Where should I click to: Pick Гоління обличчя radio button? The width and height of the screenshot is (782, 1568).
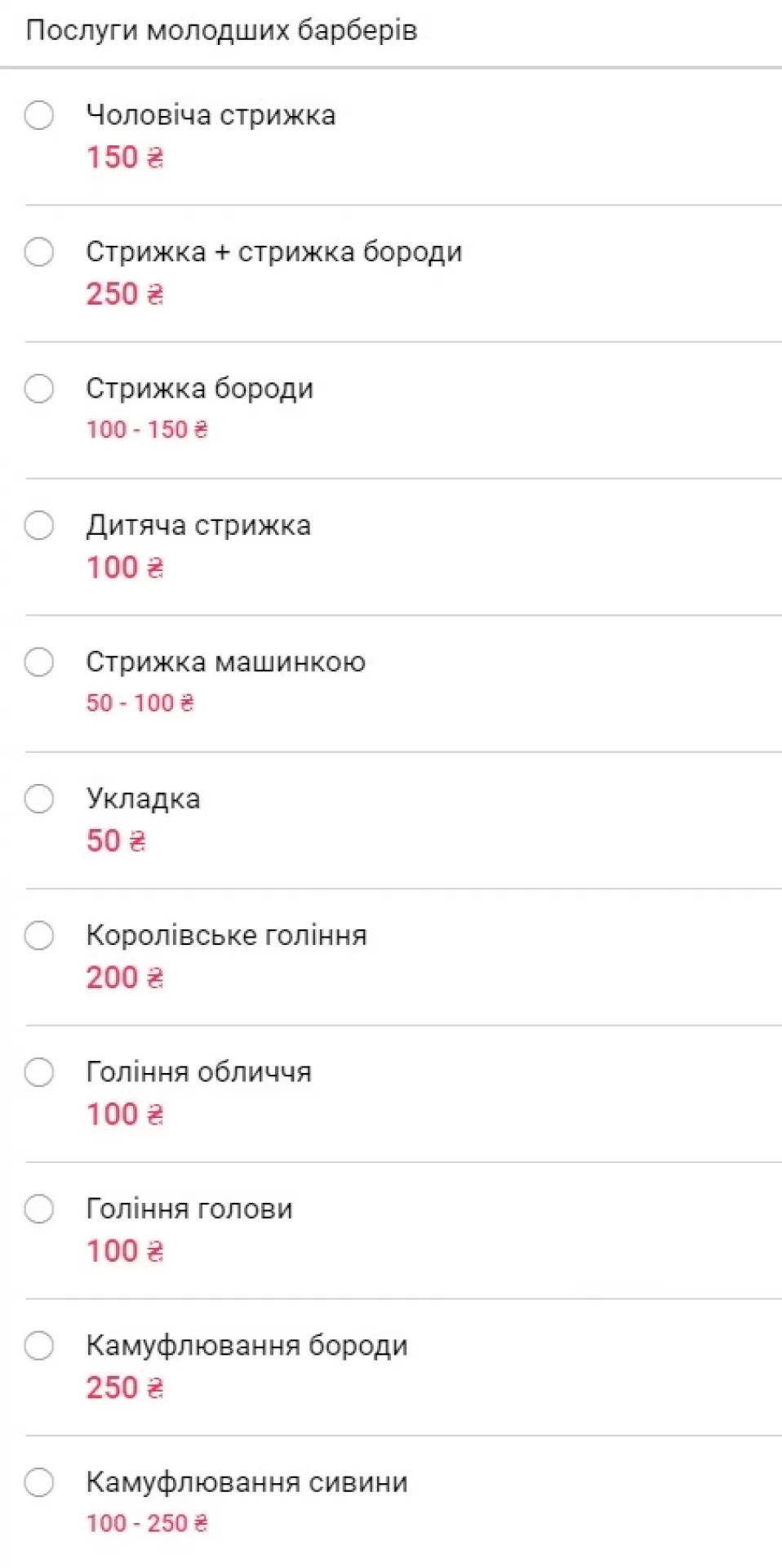pyautogui.click(x=39, y=1072)
